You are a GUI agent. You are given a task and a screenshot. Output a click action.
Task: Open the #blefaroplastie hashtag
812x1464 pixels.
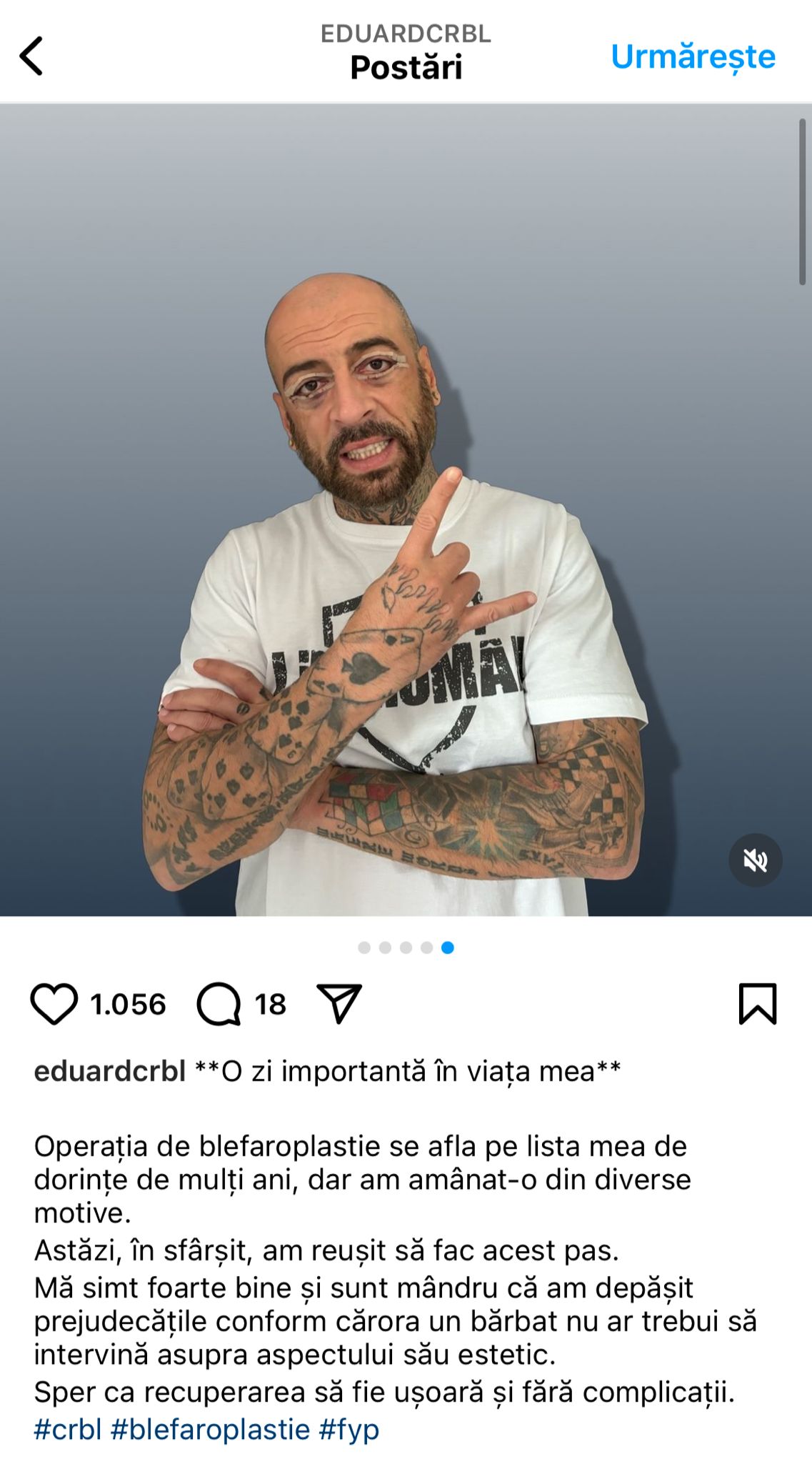210,1430
